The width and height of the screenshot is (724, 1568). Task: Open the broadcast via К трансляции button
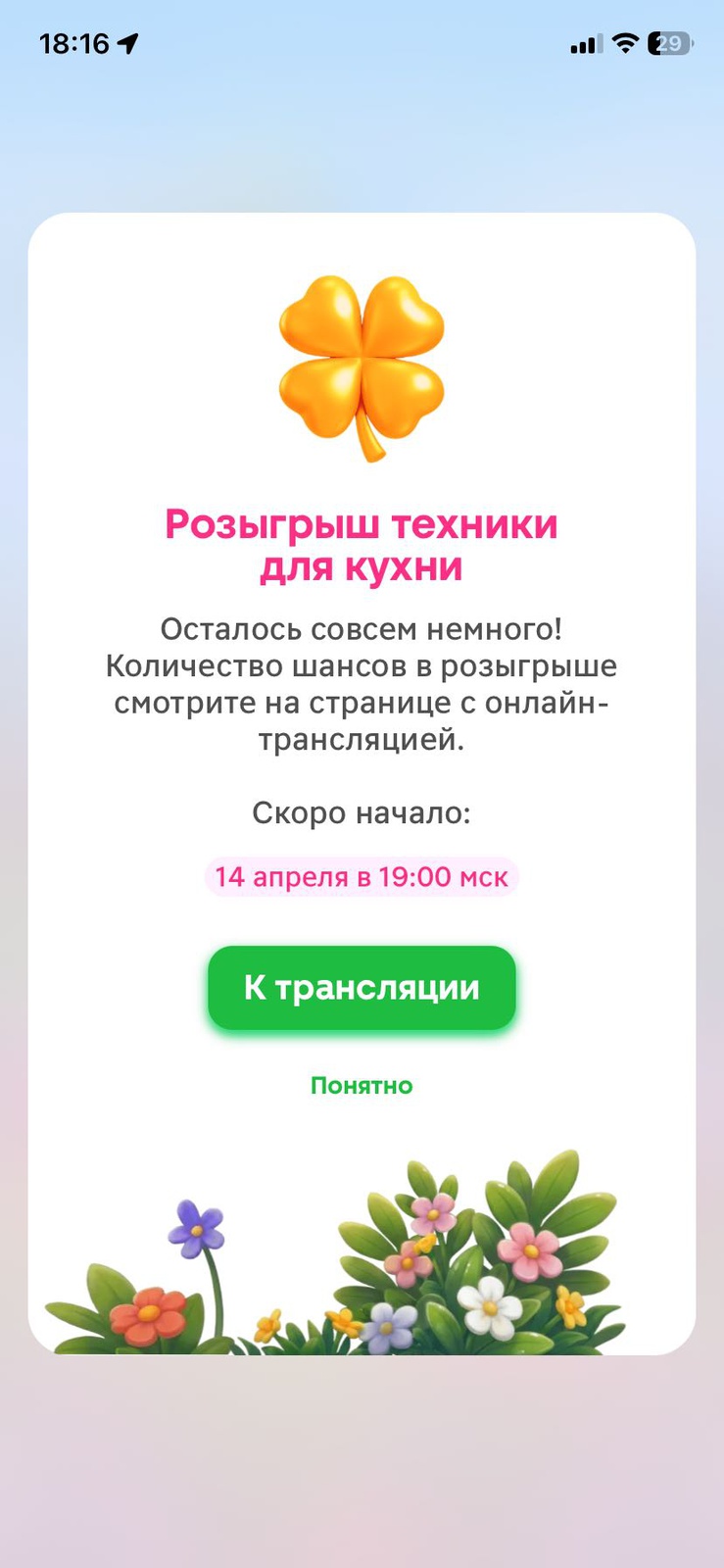coord(362,988)
